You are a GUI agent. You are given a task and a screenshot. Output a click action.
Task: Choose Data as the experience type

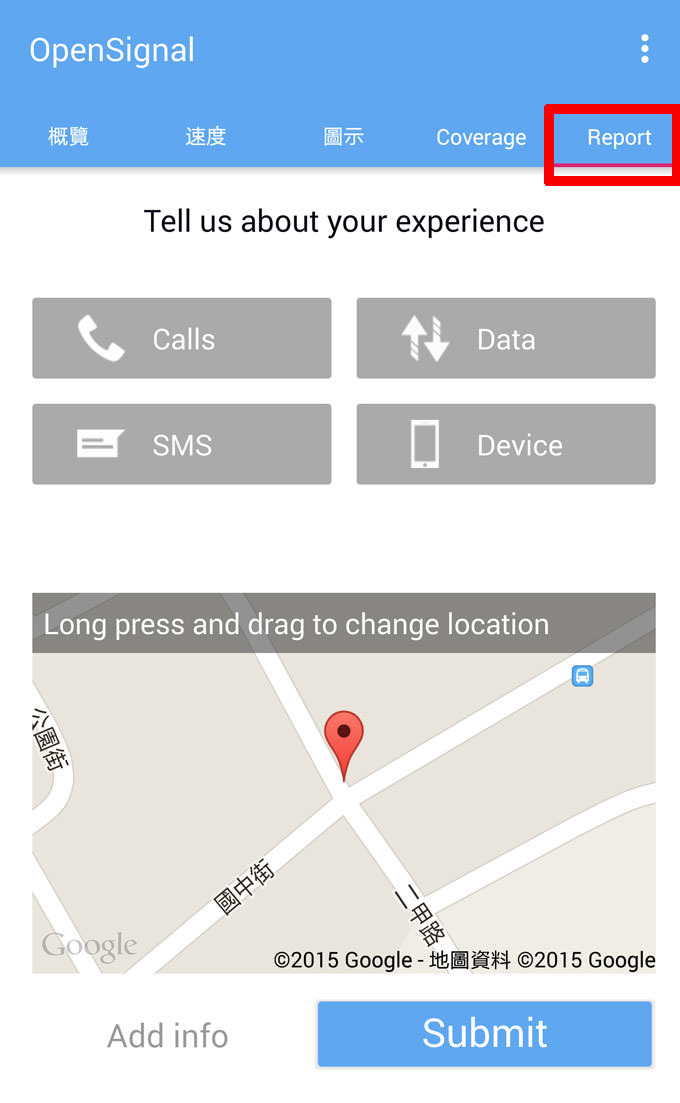coord(506,339)
